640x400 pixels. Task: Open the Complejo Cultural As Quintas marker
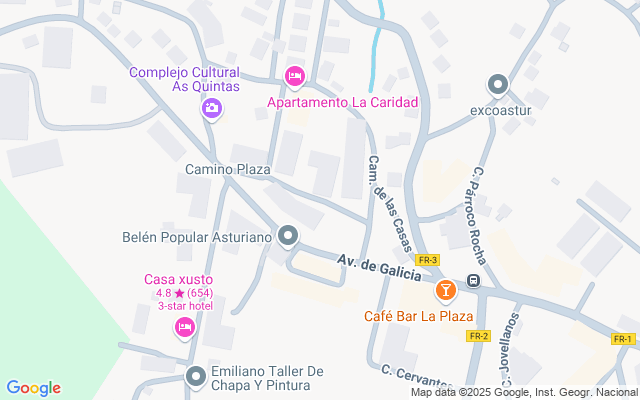point(211,109)
